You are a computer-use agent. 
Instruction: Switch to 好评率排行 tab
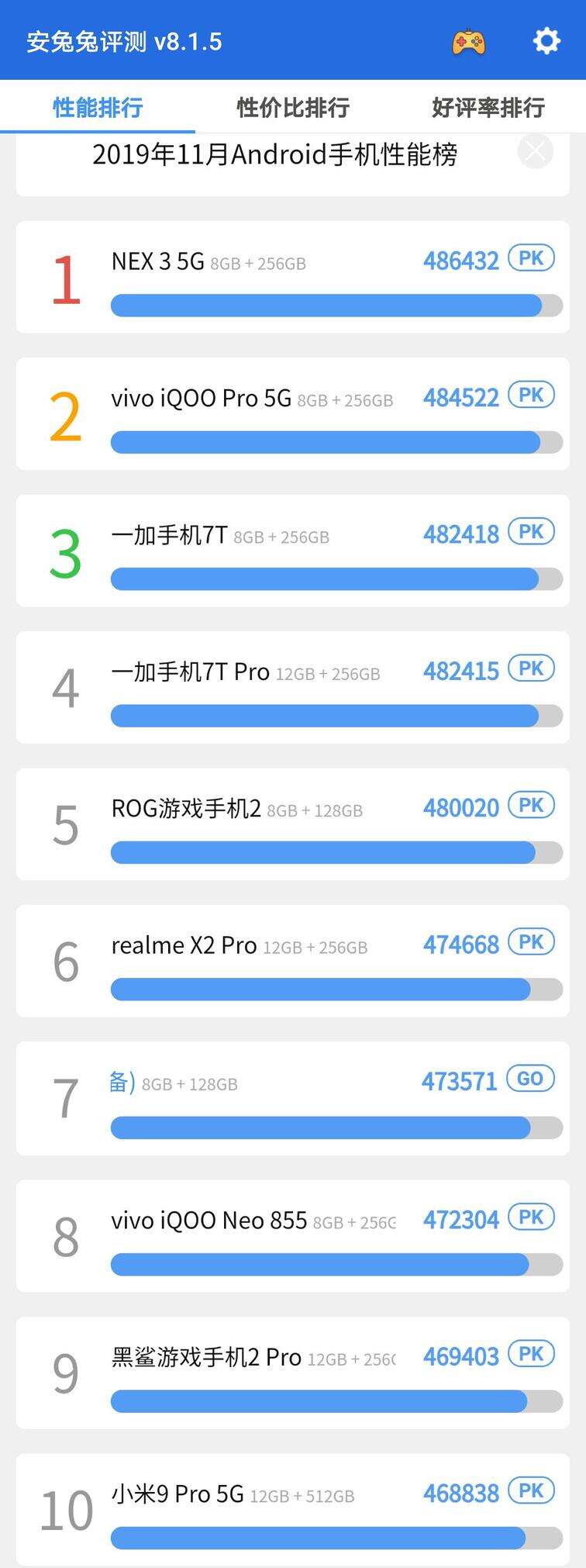(488, 107)
